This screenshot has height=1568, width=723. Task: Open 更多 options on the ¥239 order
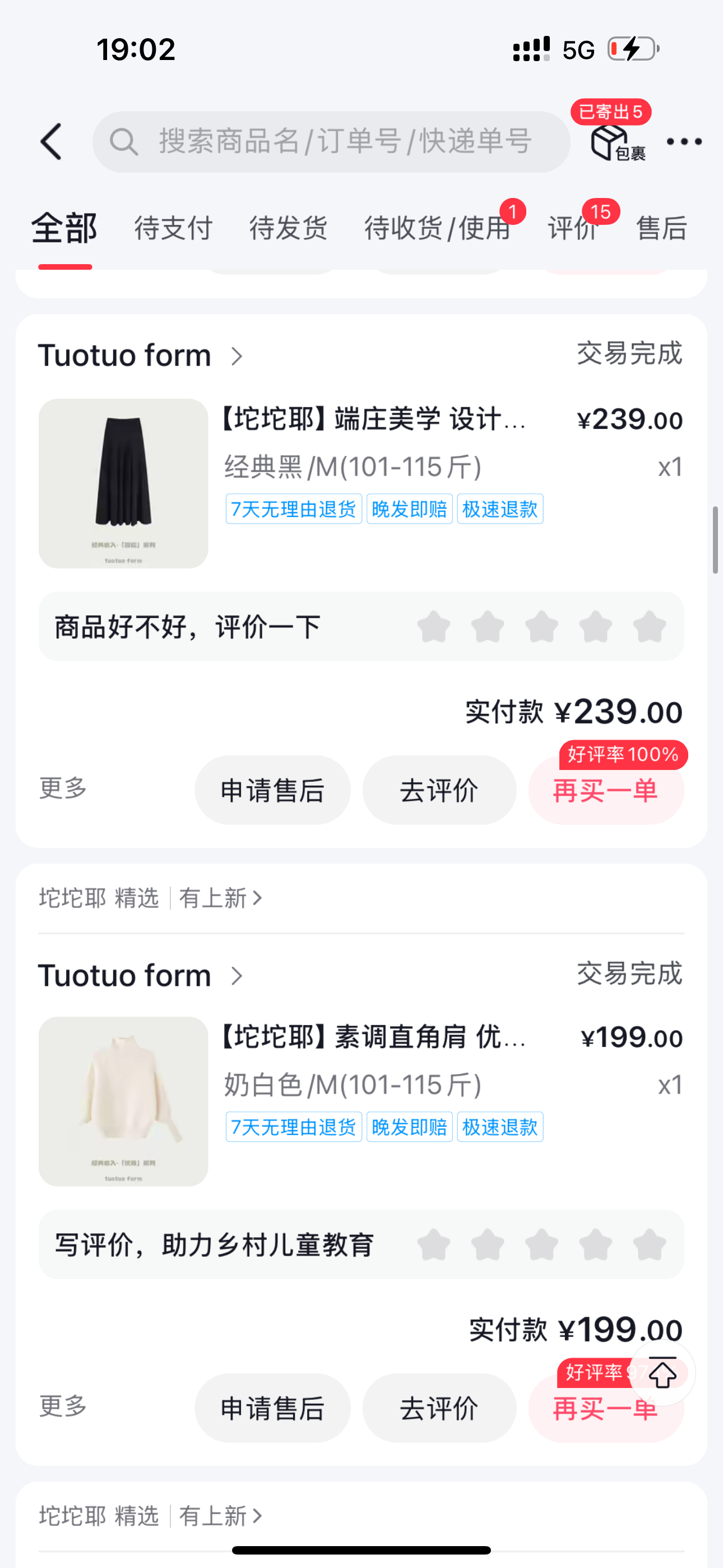point(63,788)
